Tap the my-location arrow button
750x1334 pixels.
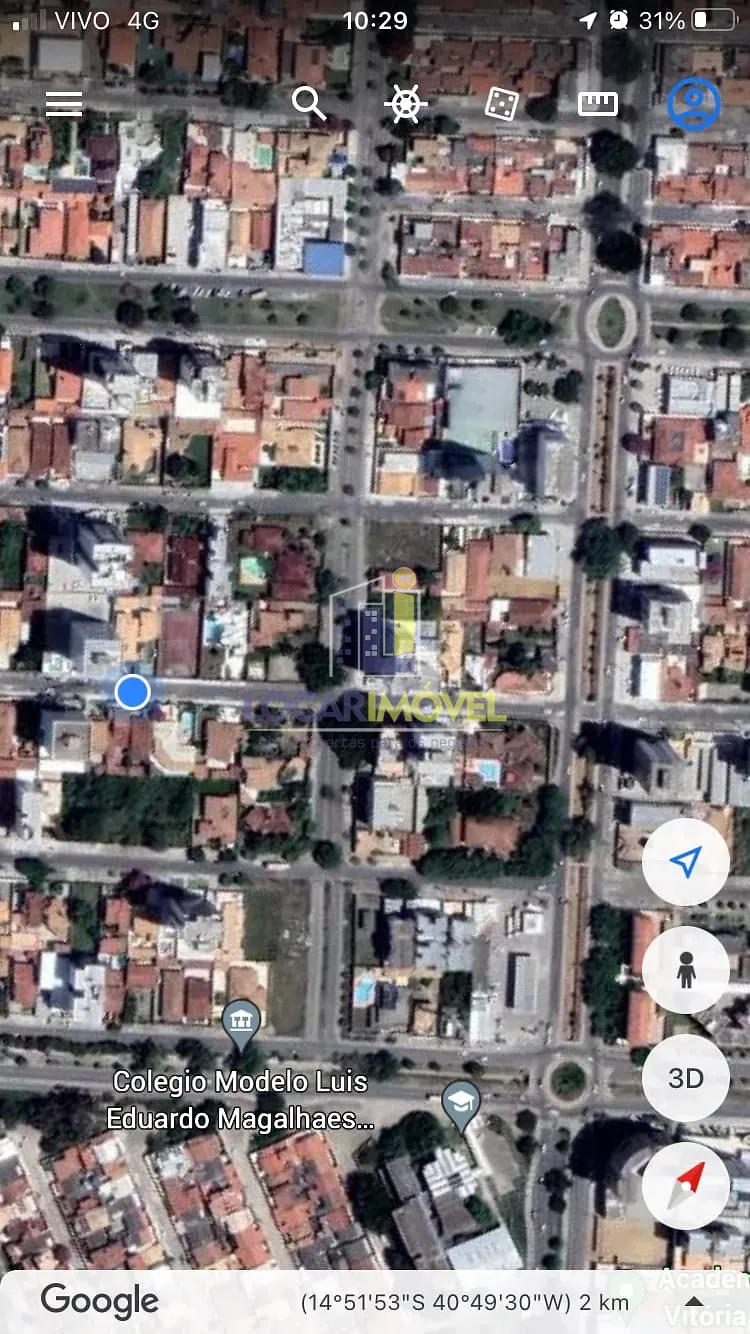click(686, 862)
